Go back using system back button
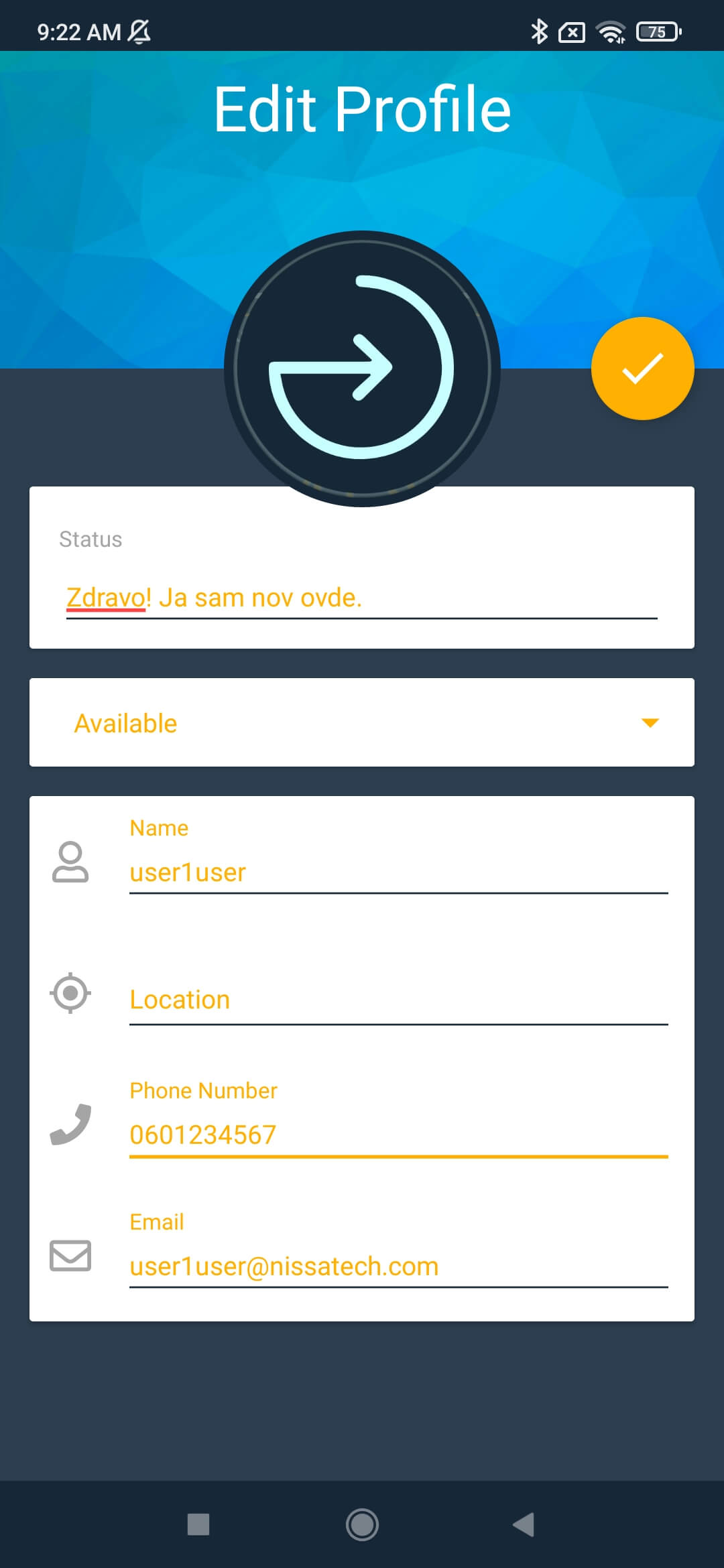 524,1524
